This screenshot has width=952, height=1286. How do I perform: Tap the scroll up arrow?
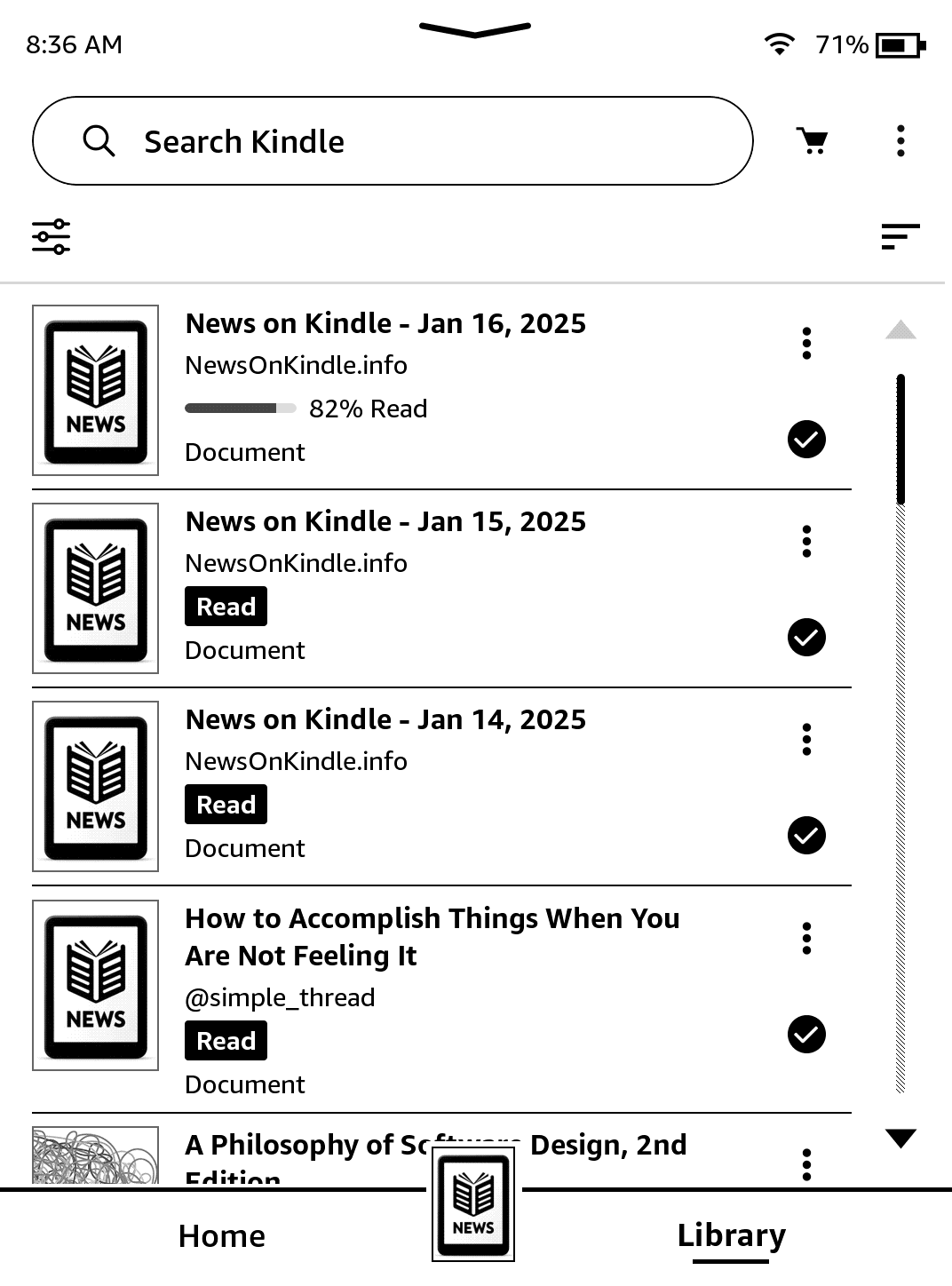900,329
